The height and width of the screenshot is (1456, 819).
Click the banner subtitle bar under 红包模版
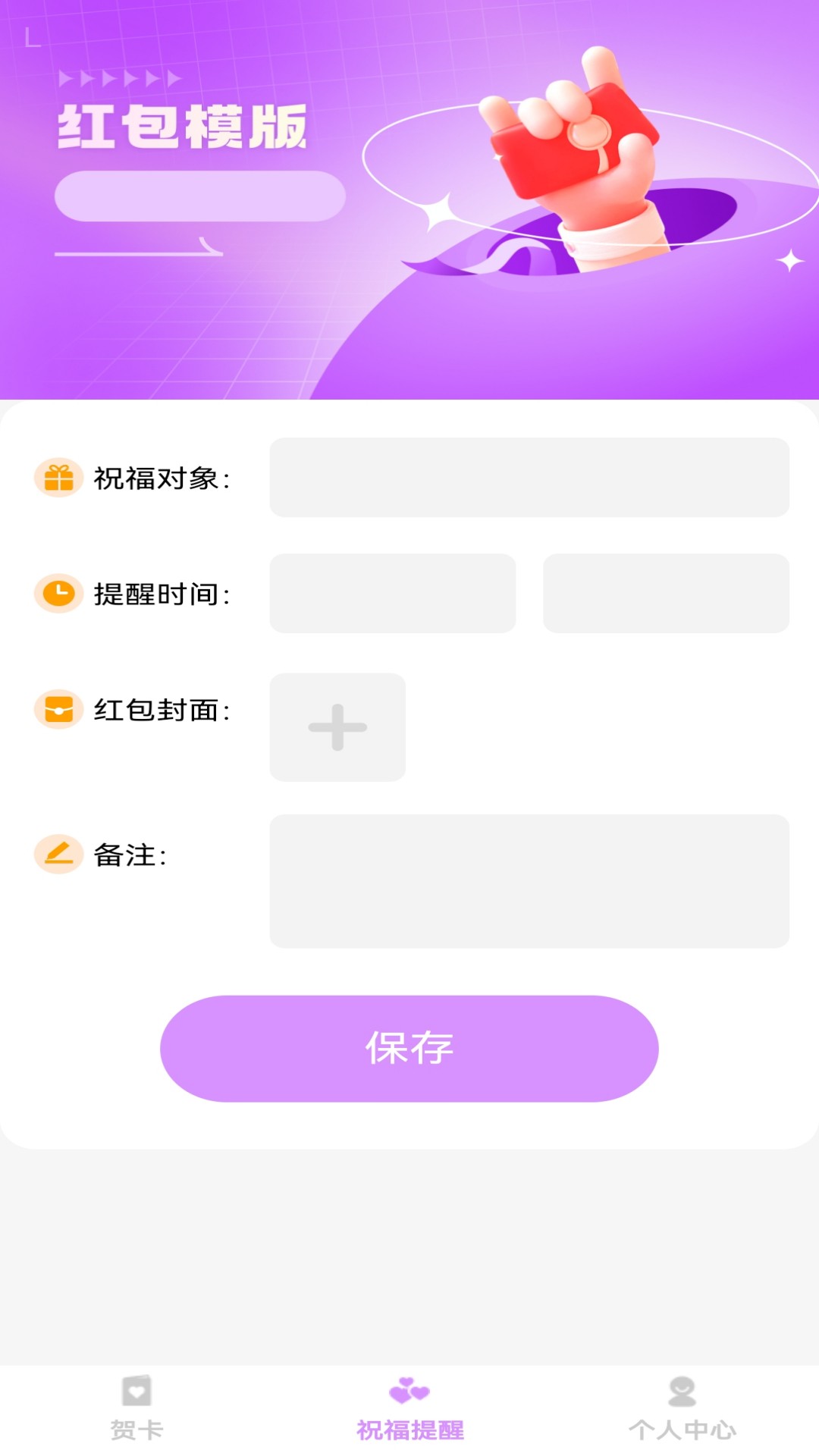pyautogui.click(x=199, y=195)
